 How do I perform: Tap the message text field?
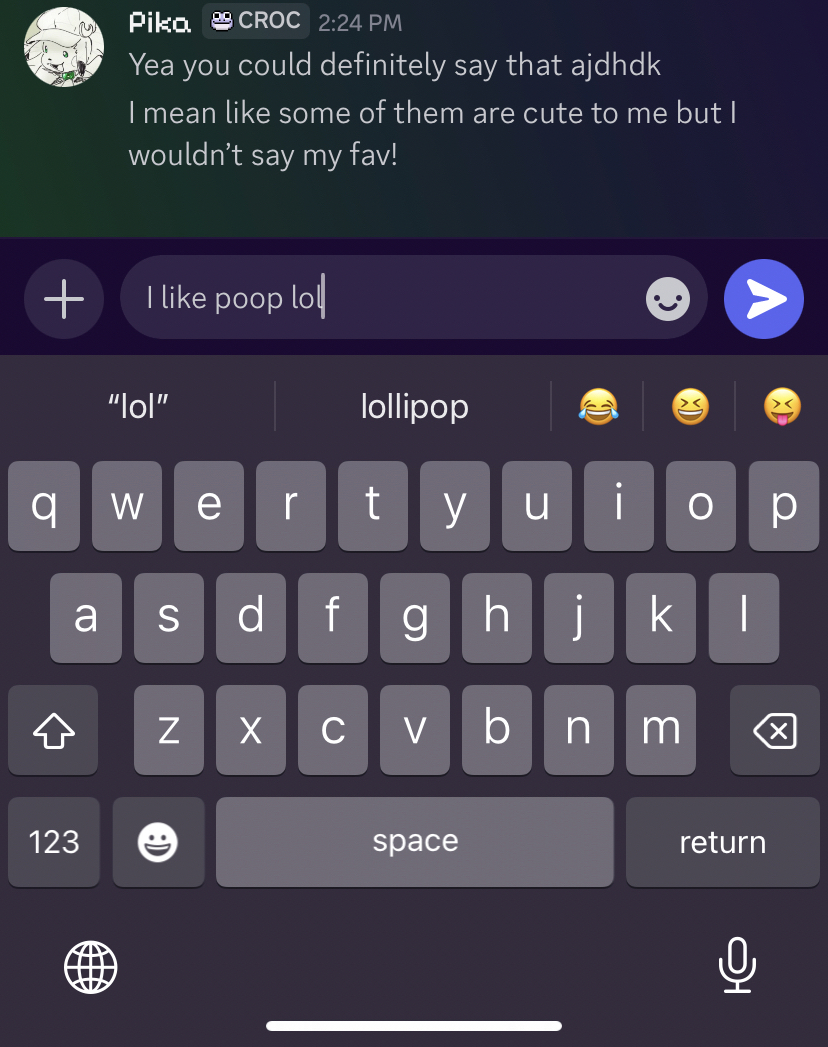380,299
